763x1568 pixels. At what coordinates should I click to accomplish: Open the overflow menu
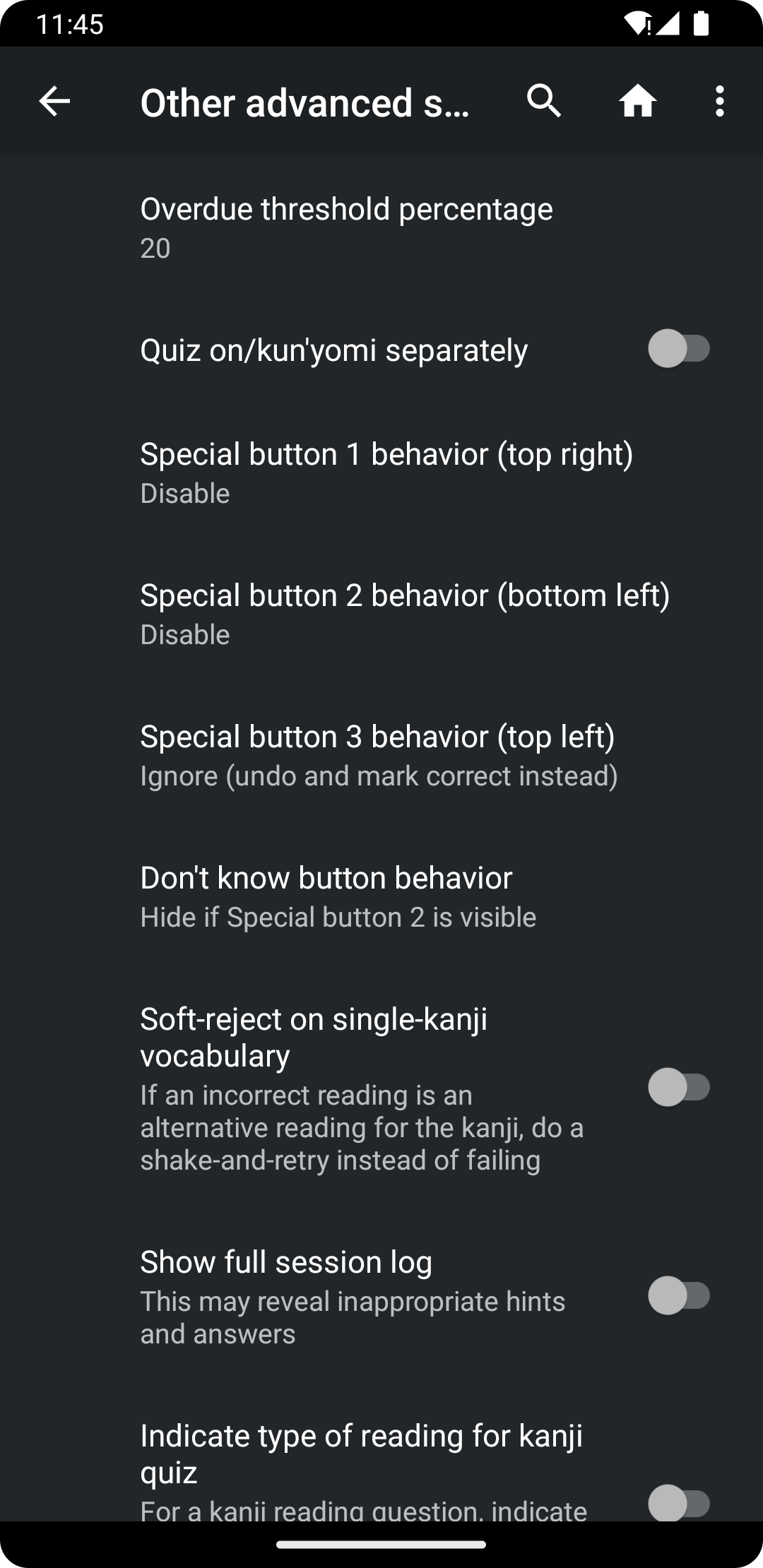click(719, 102)
